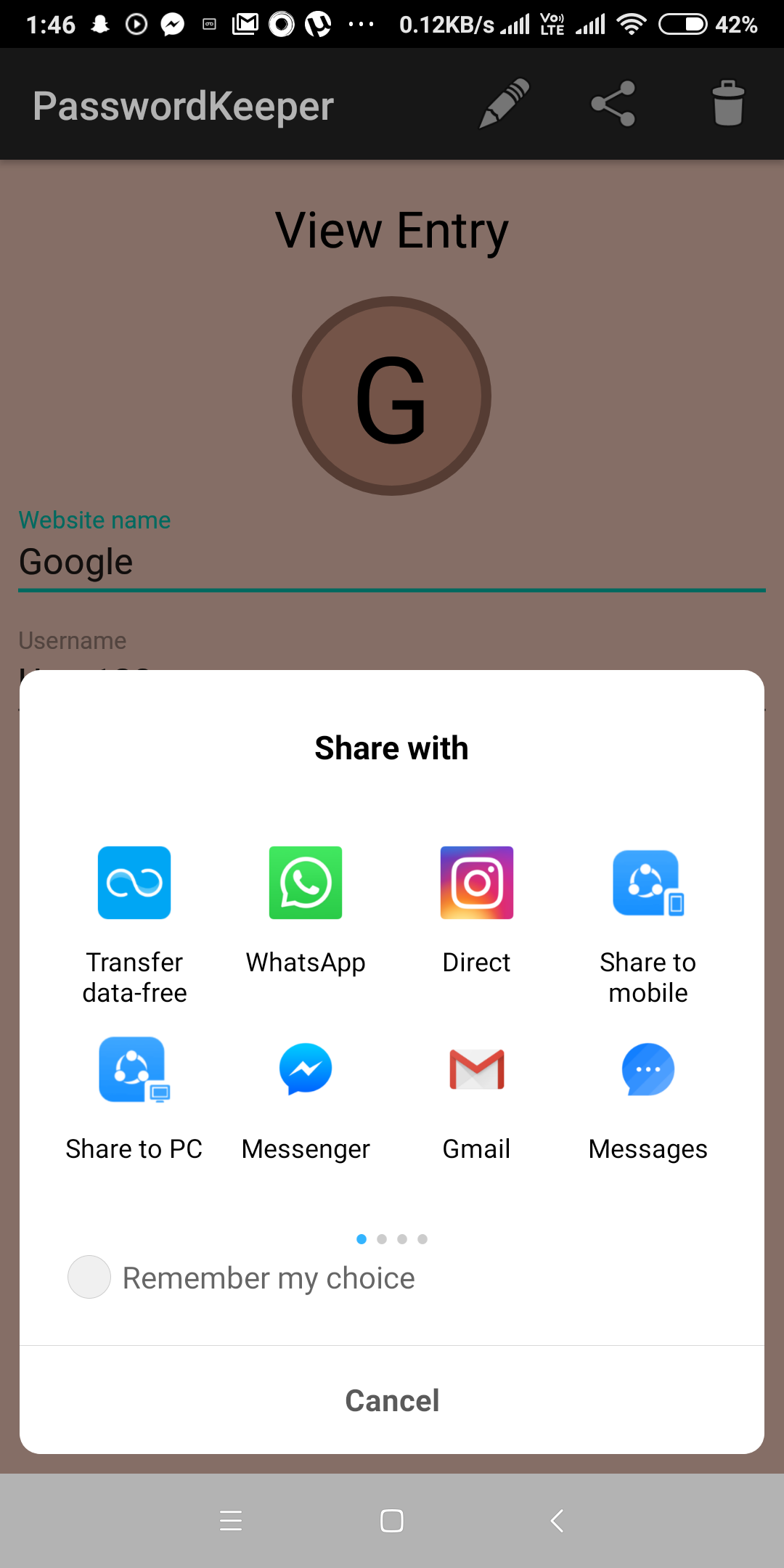
Task: Select the Share to mobile option
Action: 648,882
